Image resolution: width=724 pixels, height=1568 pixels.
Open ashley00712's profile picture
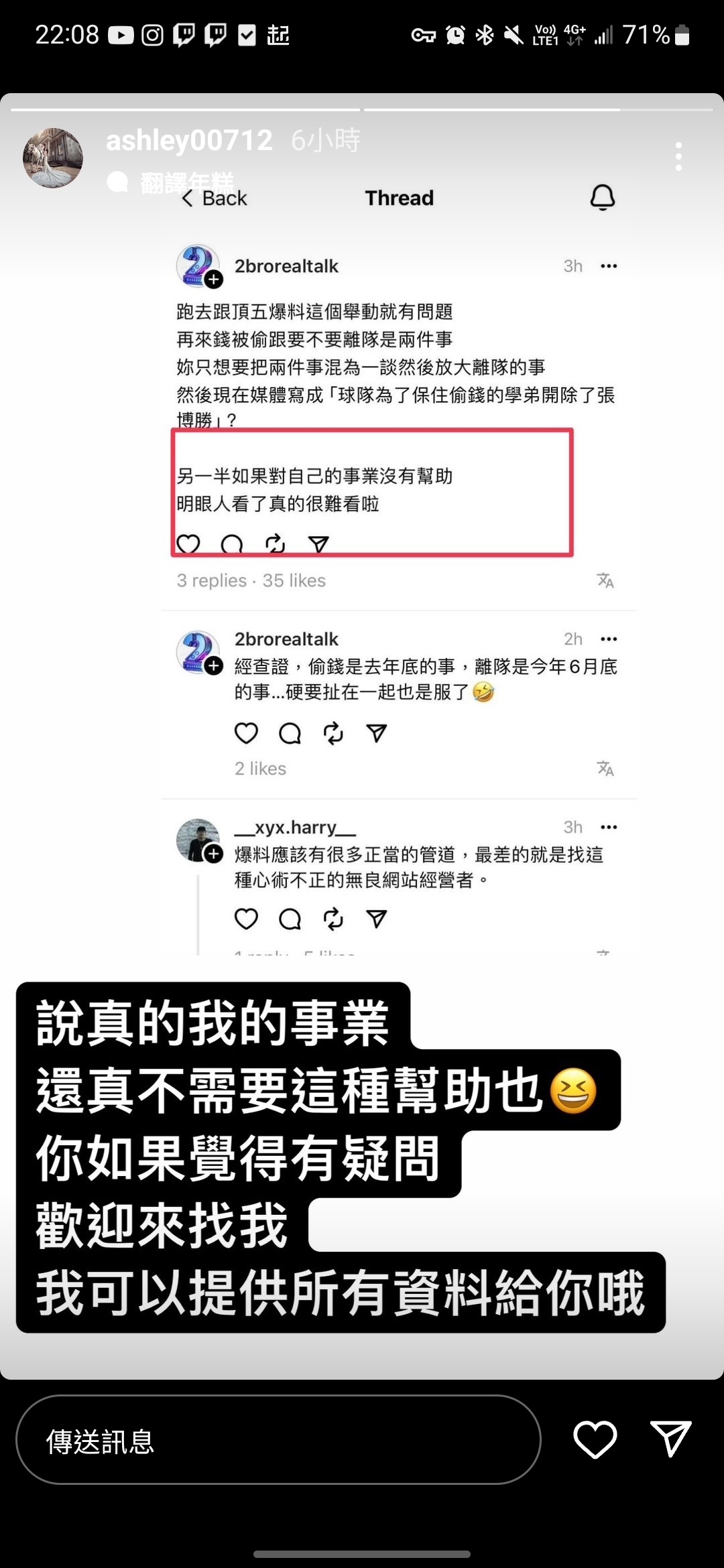pos(53,158)
